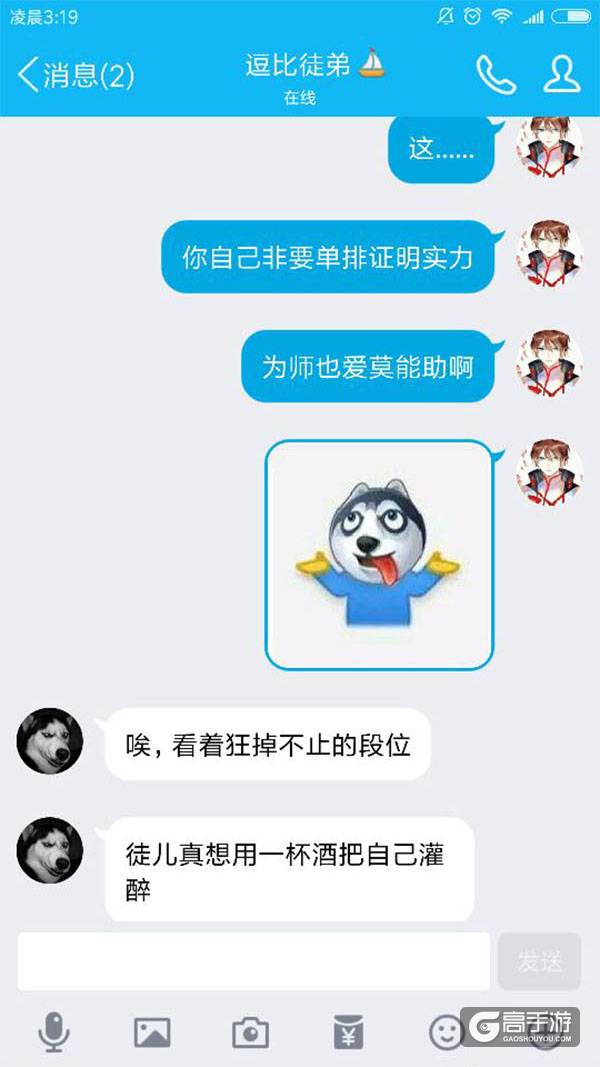
Task: Send a red packet with the ¥ icon
Action: [348, 1032]
